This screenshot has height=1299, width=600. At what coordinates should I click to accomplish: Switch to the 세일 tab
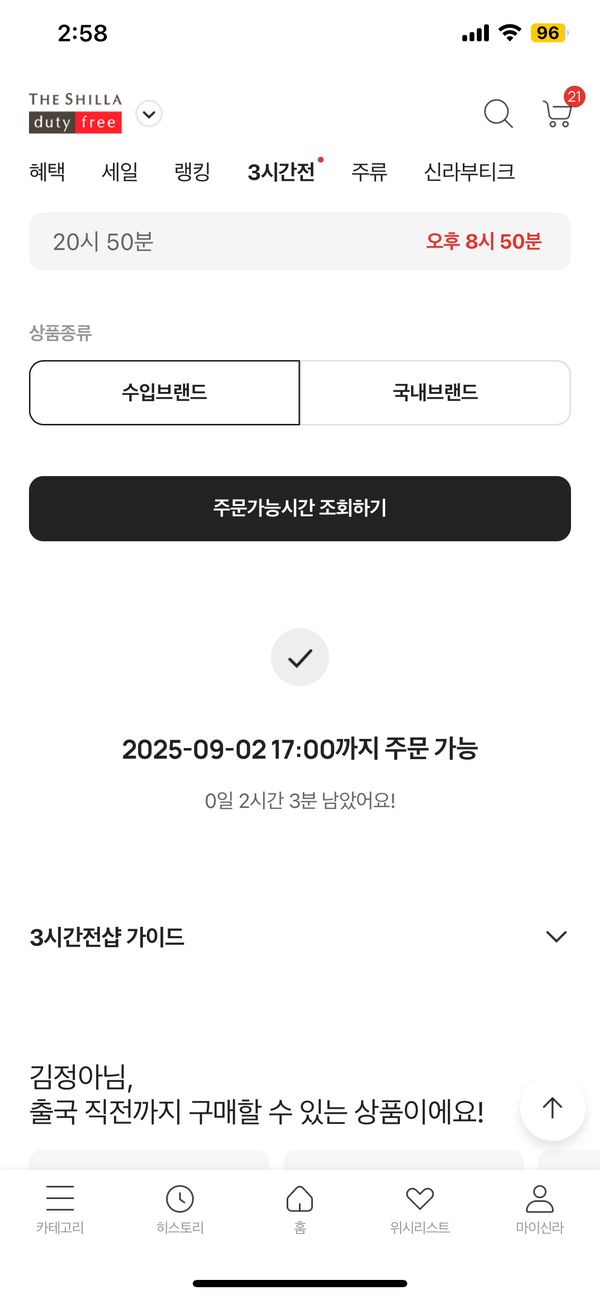tap(120, 172)
